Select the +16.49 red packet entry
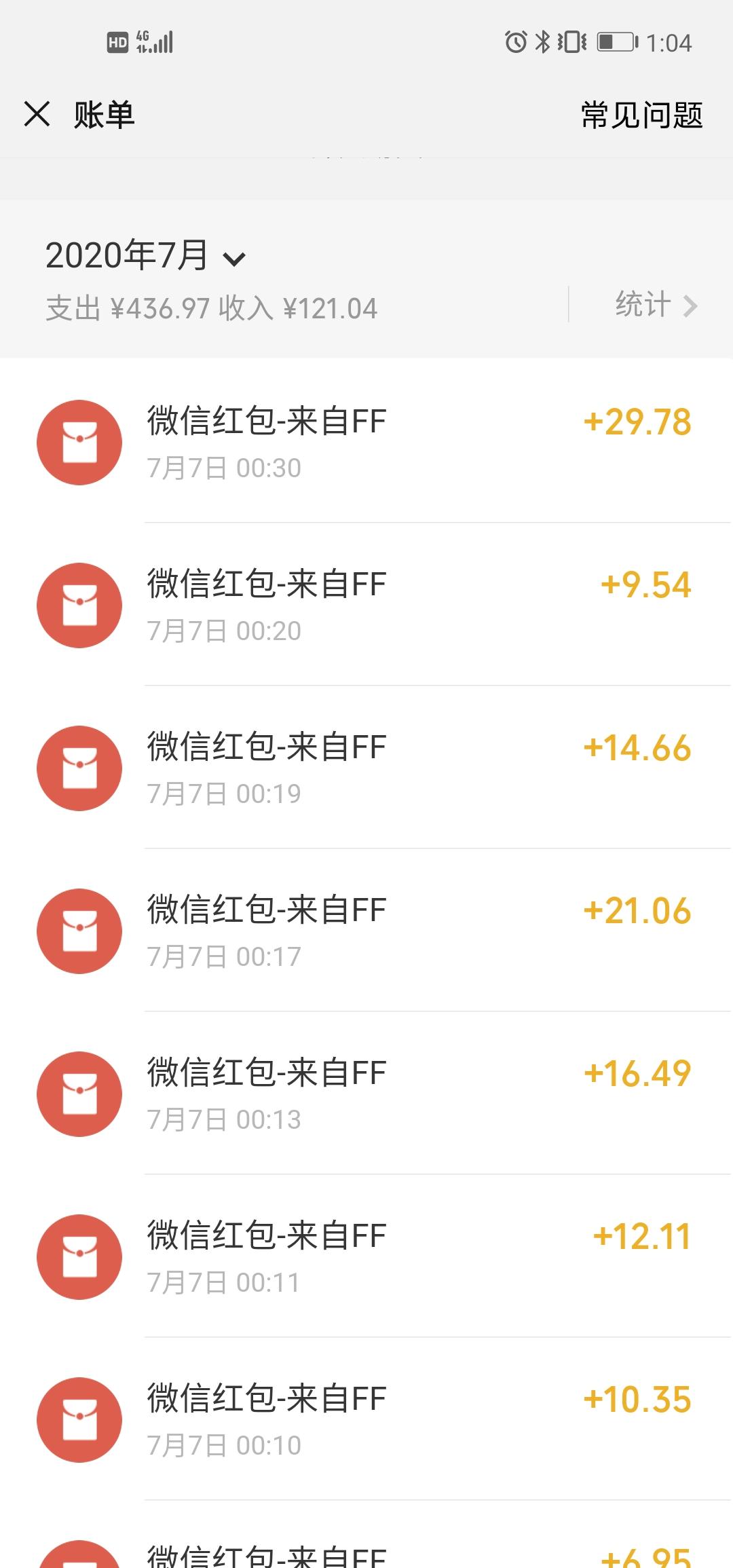The image size is (733, 1568). [366, 1093]
